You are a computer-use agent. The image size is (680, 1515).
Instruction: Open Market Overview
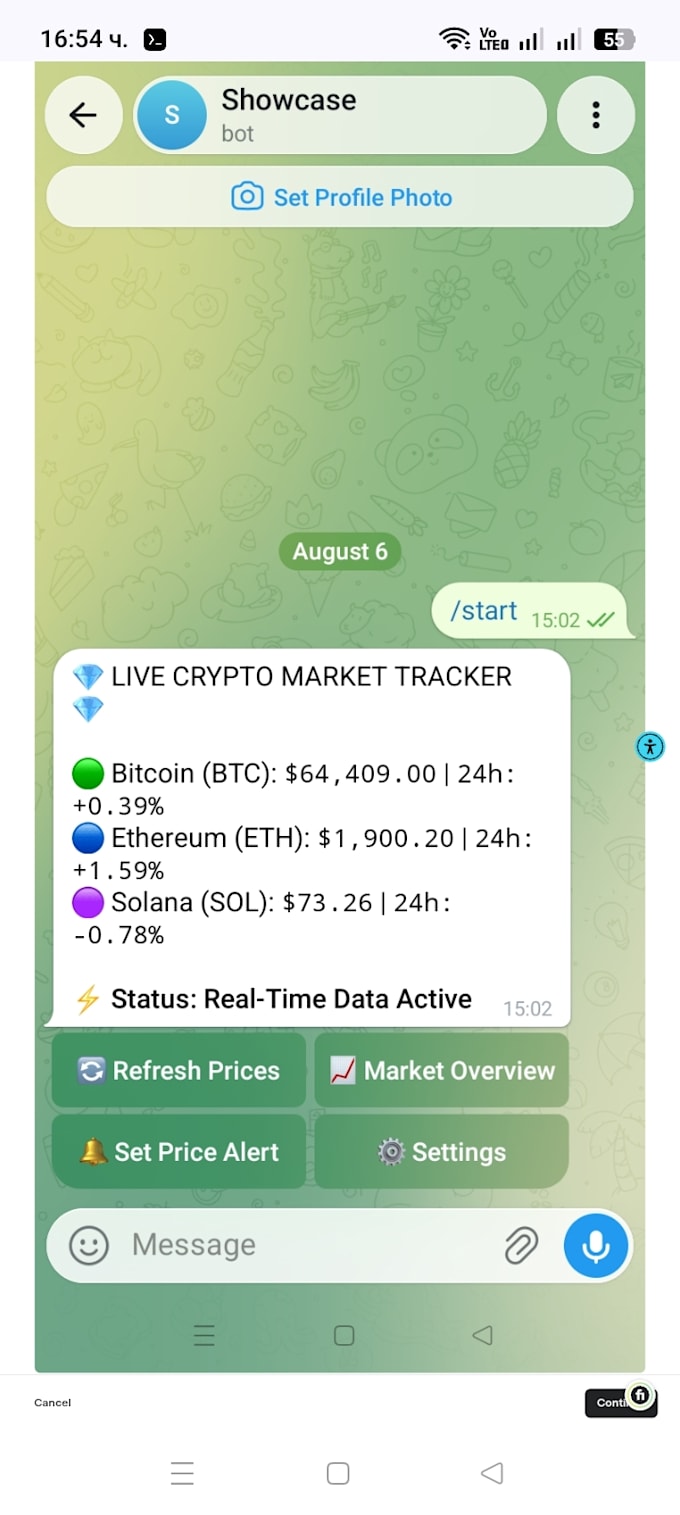coord(442,1070)
